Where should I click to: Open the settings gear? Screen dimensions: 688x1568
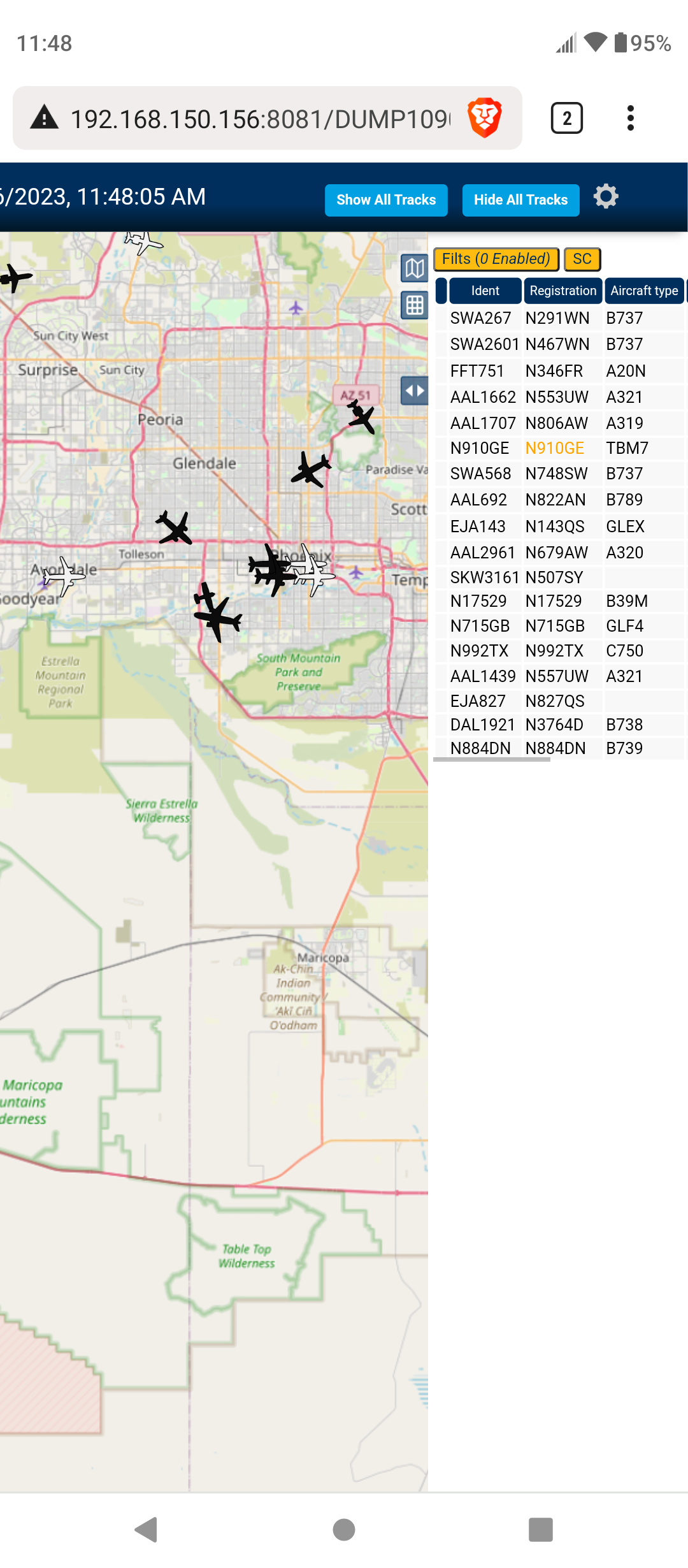click(606, 196)
